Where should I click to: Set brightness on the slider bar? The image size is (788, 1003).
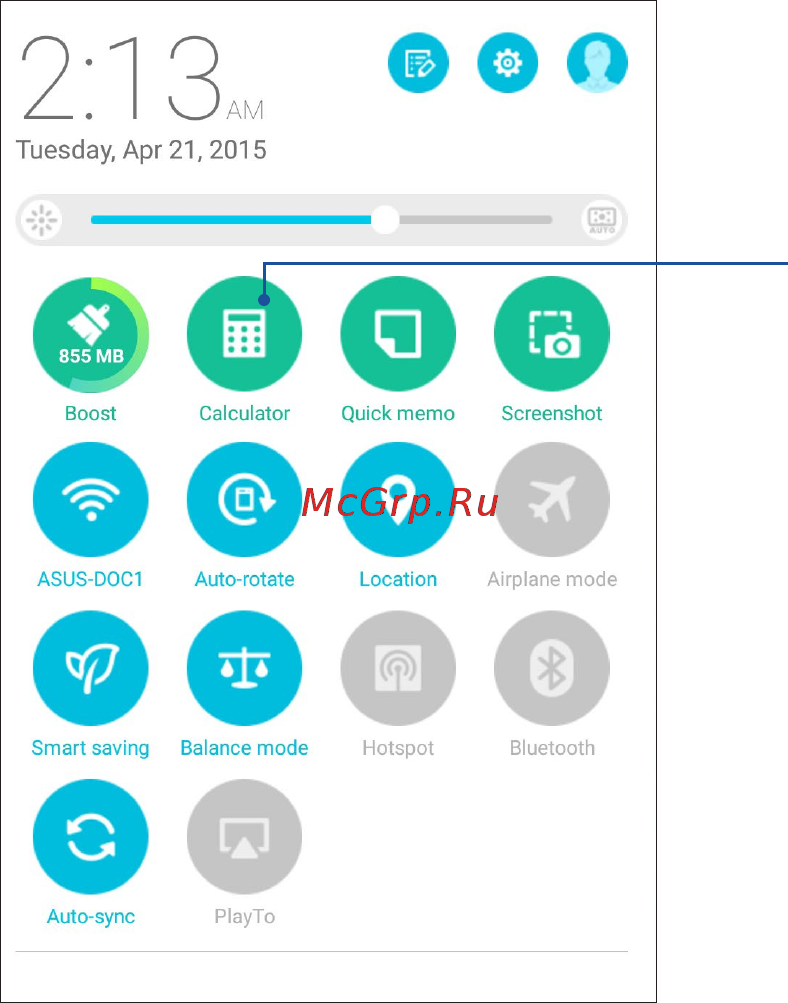coord(320,220)
